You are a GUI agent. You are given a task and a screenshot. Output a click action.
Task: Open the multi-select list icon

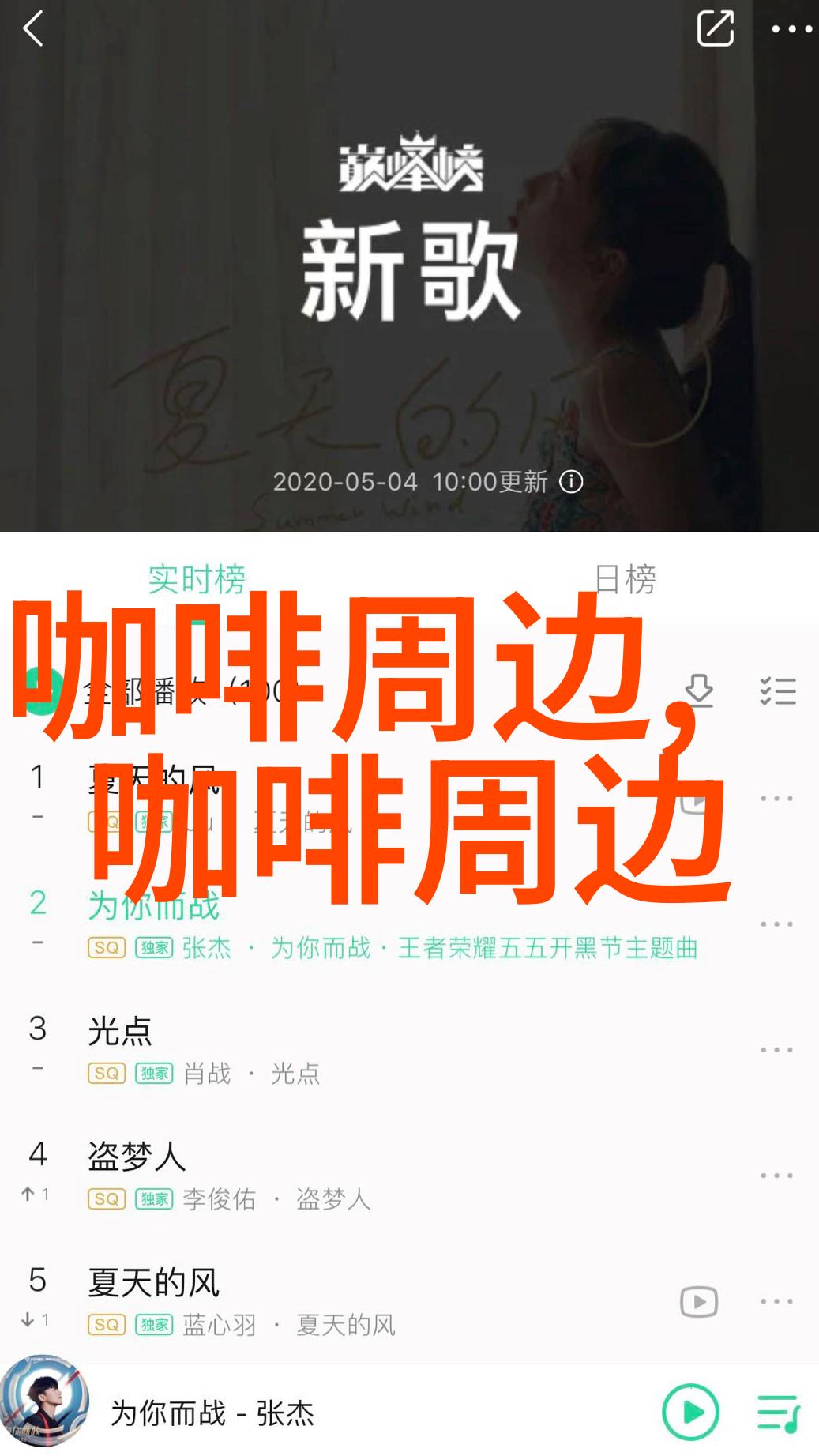(x=777, y=690)
